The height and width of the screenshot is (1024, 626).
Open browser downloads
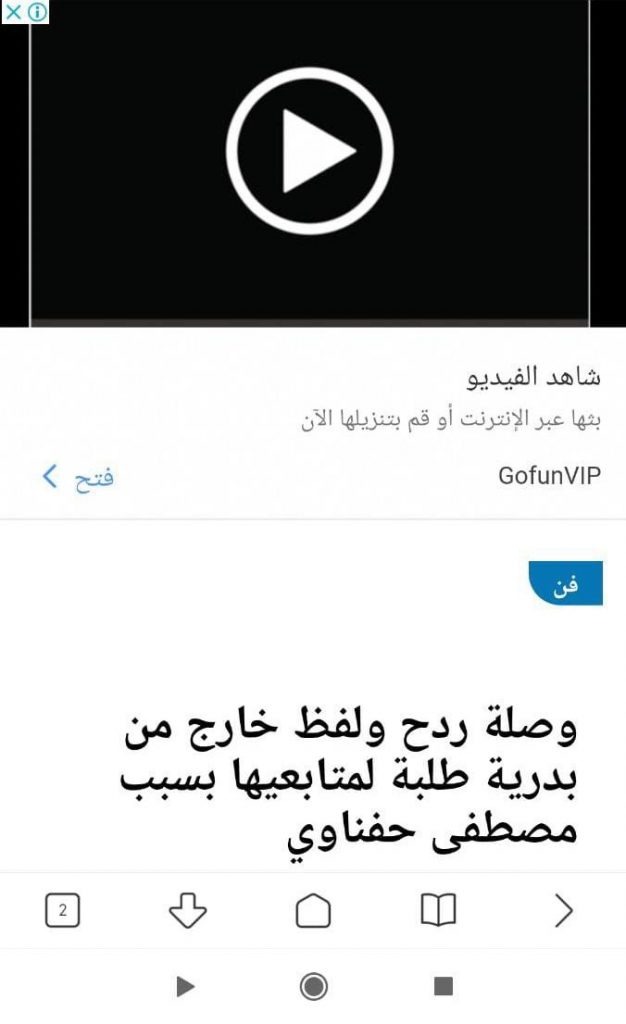click(187, 910)
